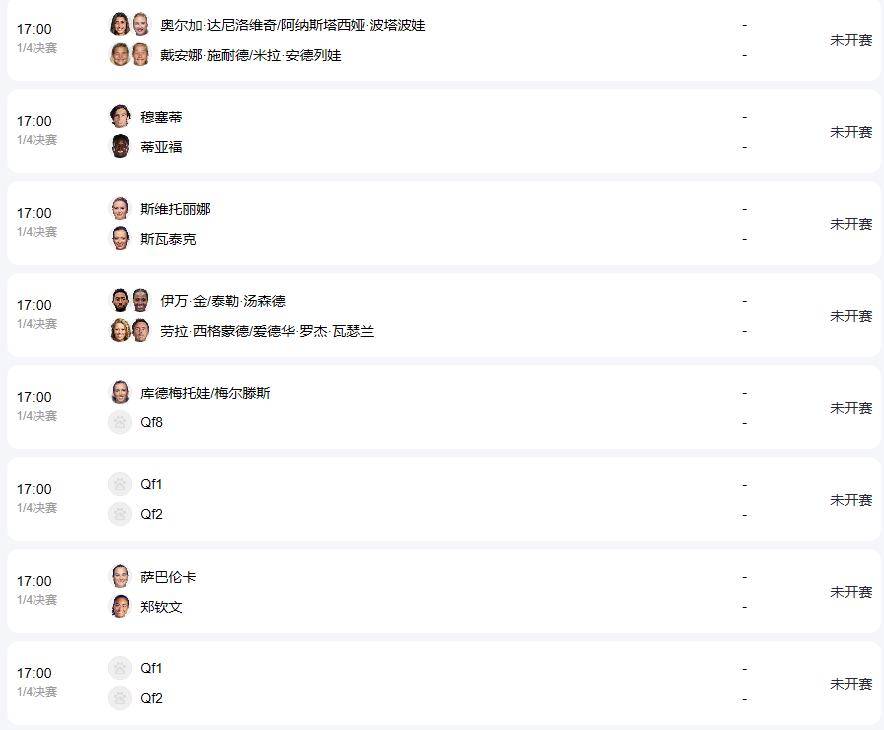View the 斯维托丽娜 vs 斯瓦泰克 quarterfinal
884x730 pixels.
(x=442, y=224)
